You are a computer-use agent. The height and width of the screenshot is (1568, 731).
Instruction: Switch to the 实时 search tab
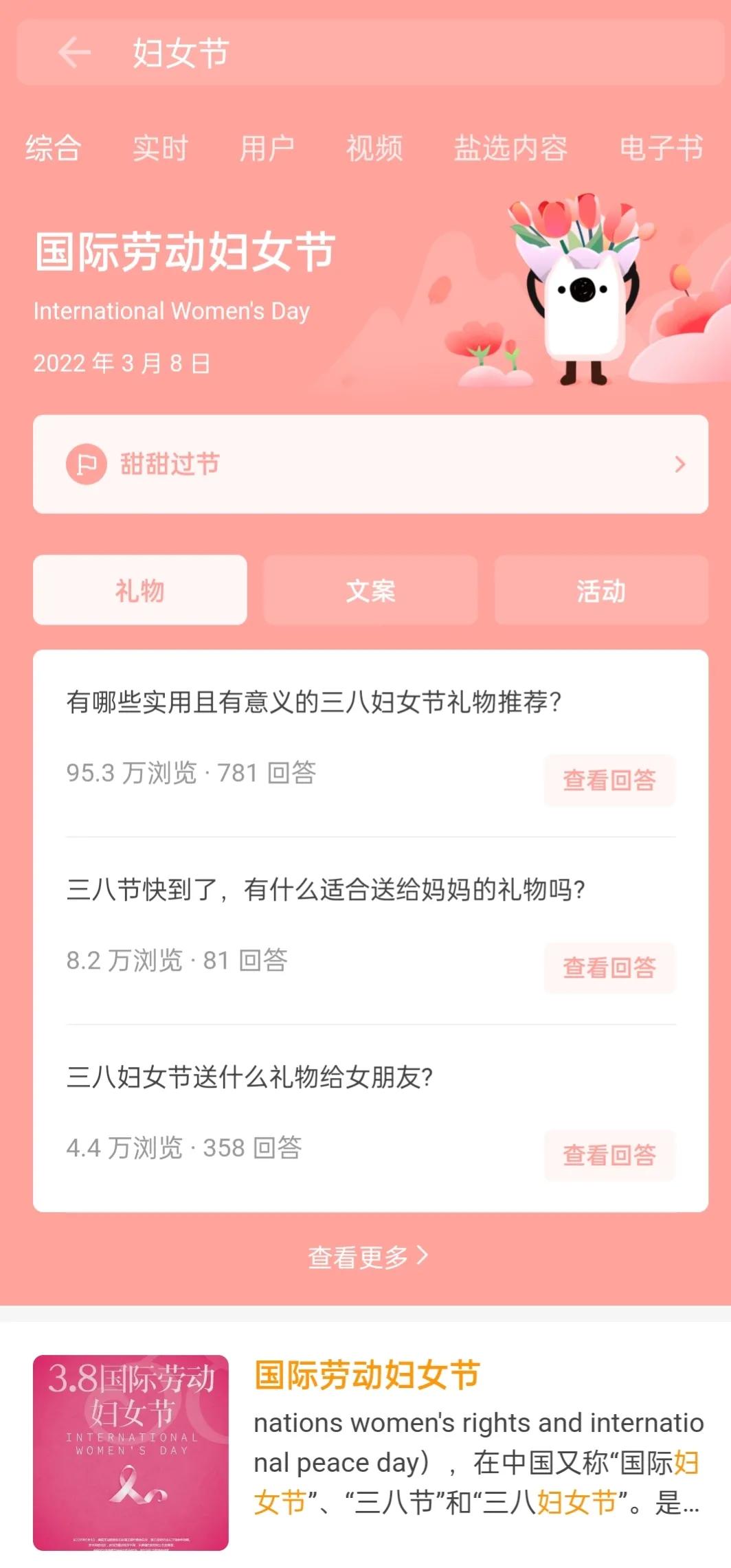(x=161, y=149)
